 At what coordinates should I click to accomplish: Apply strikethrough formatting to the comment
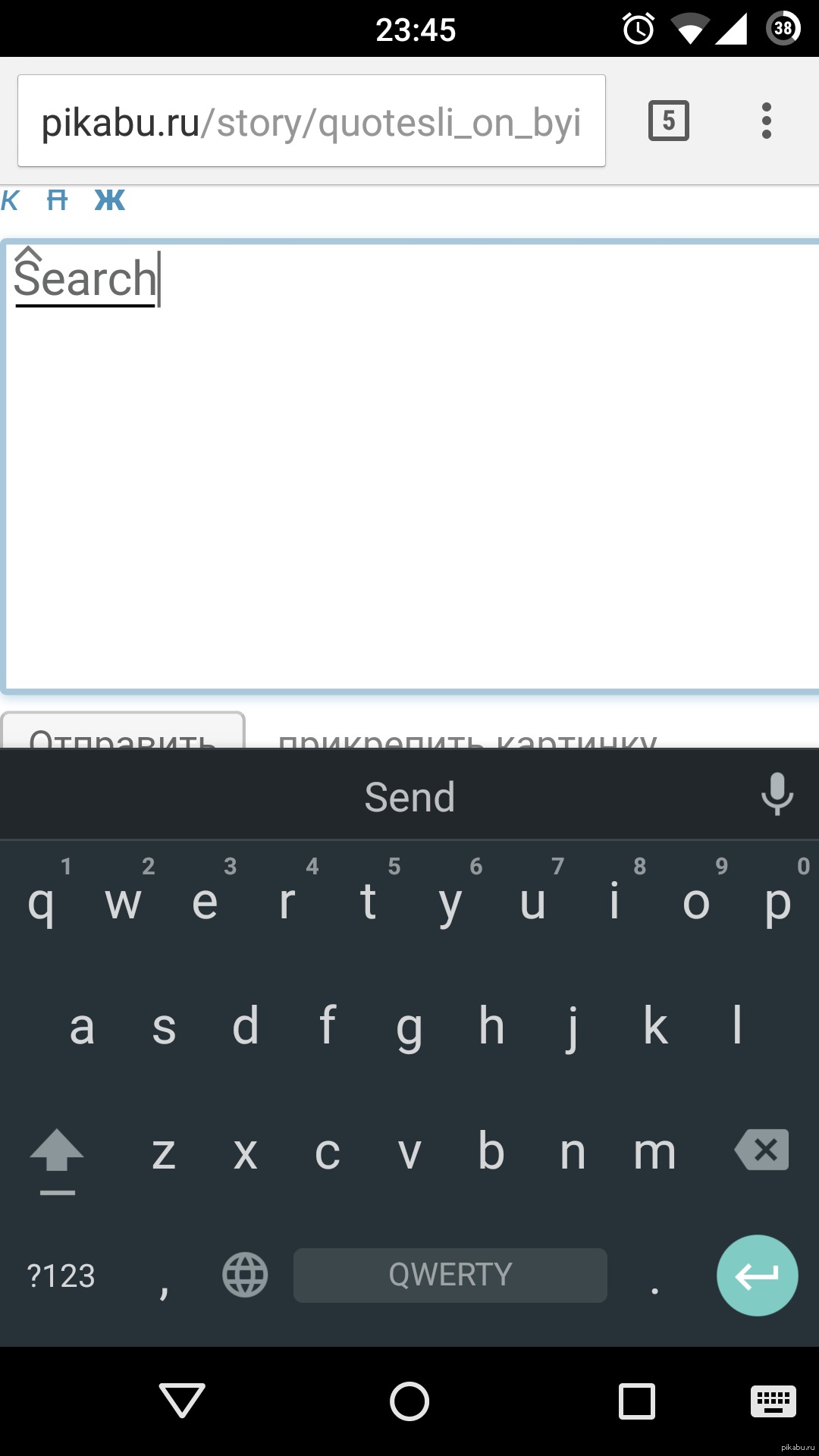pyautogui.click(x=57, y=200)
